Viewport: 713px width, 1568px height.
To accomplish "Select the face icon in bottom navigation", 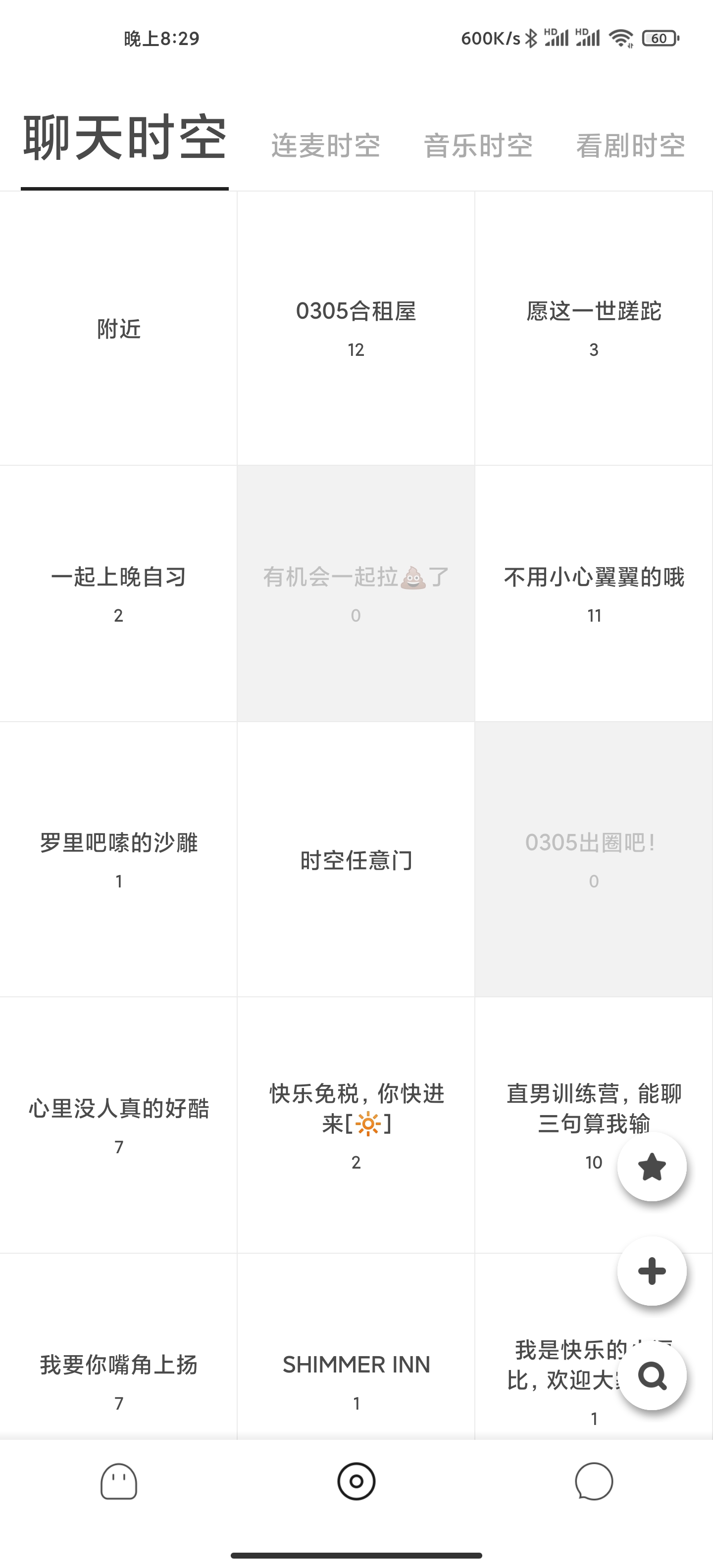I will pyautogui.click(x=119, y=1483).
